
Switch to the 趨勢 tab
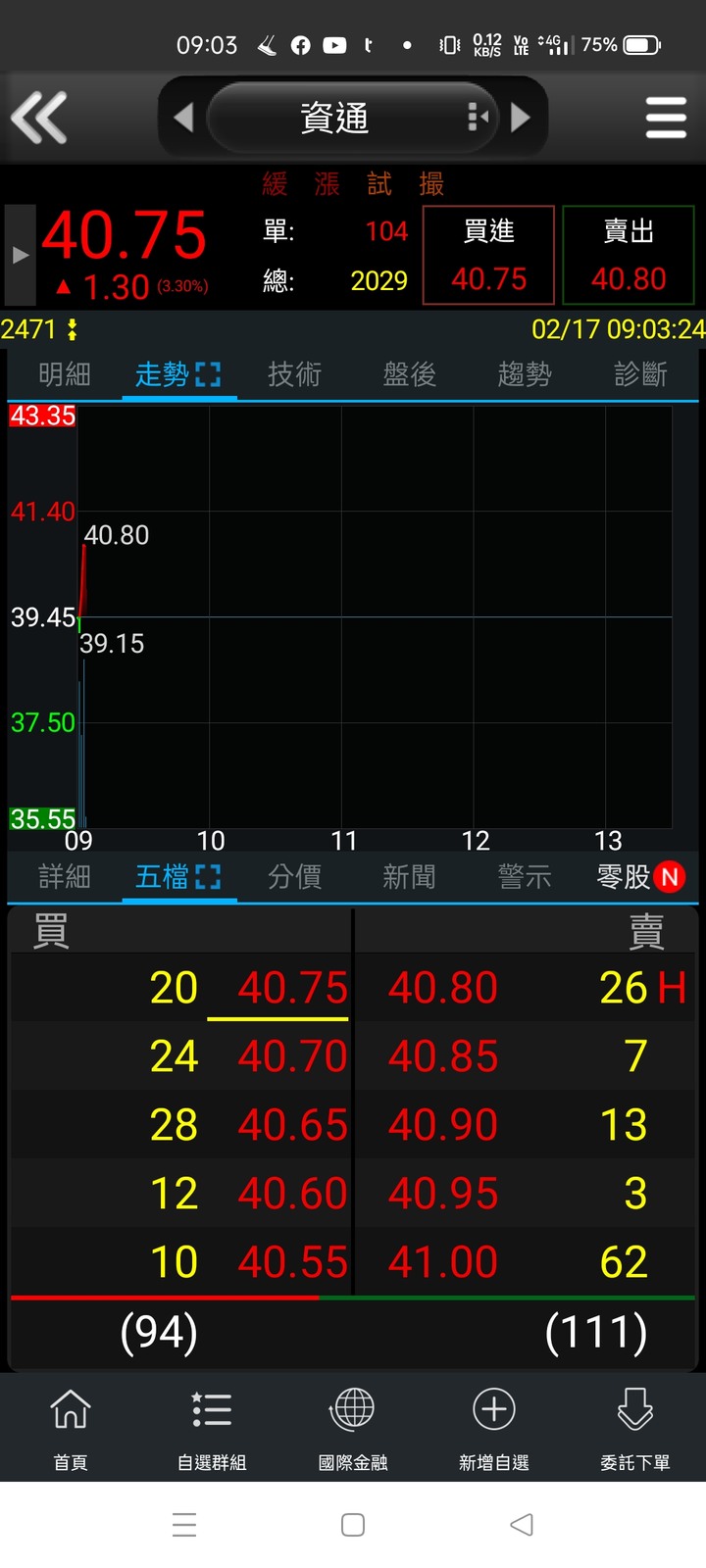click(x=525, y=374)
